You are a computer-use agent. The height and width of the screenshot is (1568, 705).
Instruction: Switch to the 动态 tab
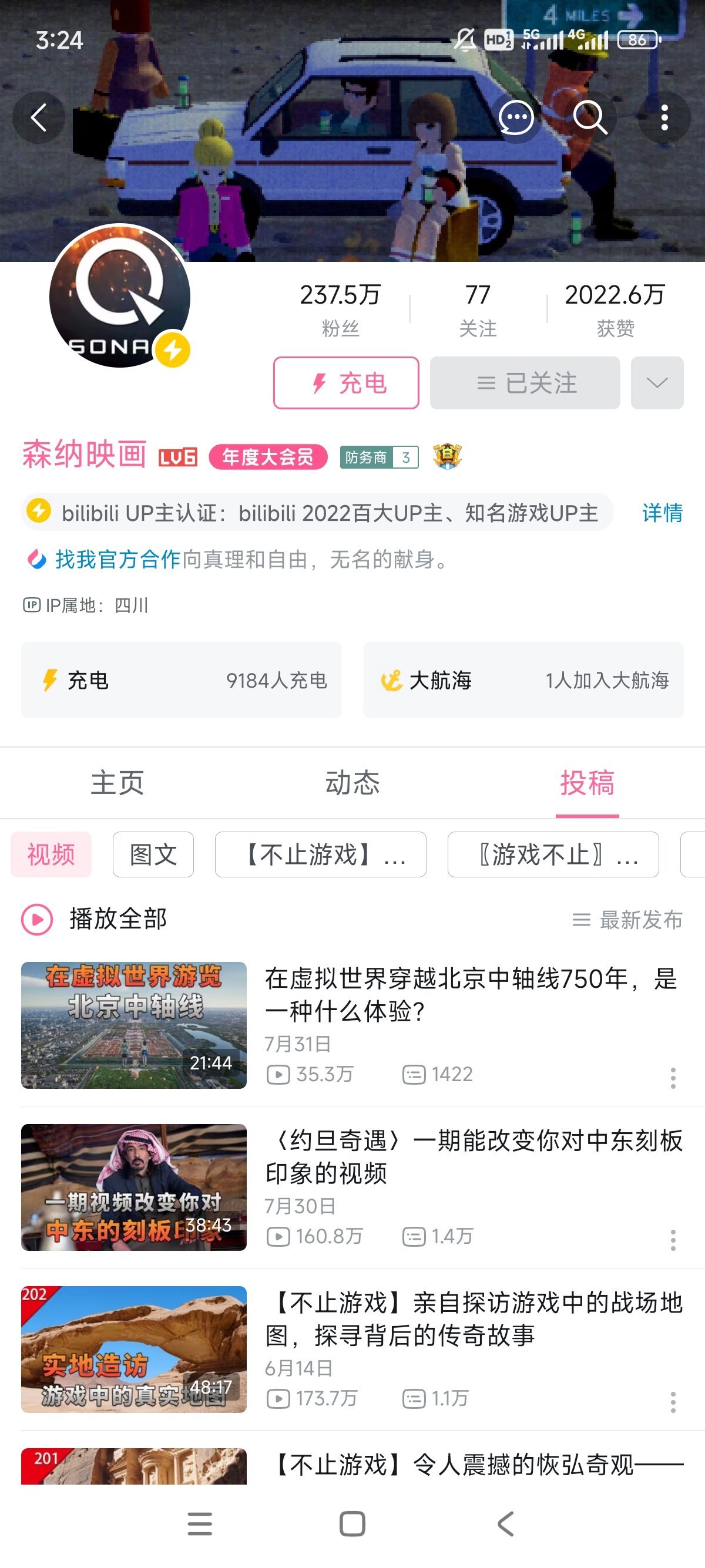click(x=352, y=783)
